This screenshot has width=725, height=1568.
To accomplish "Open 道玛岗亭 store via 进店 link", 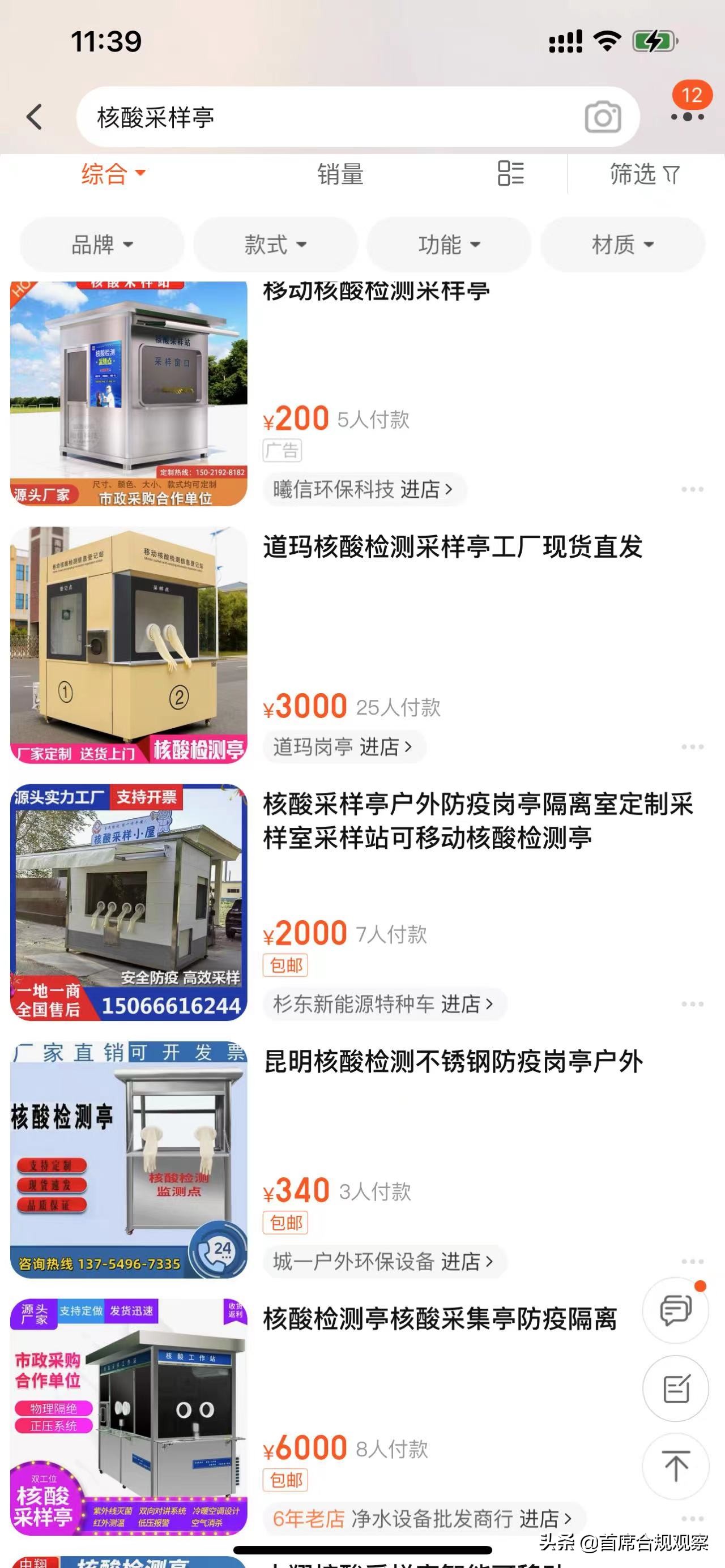I will click(x=344, y=747).
